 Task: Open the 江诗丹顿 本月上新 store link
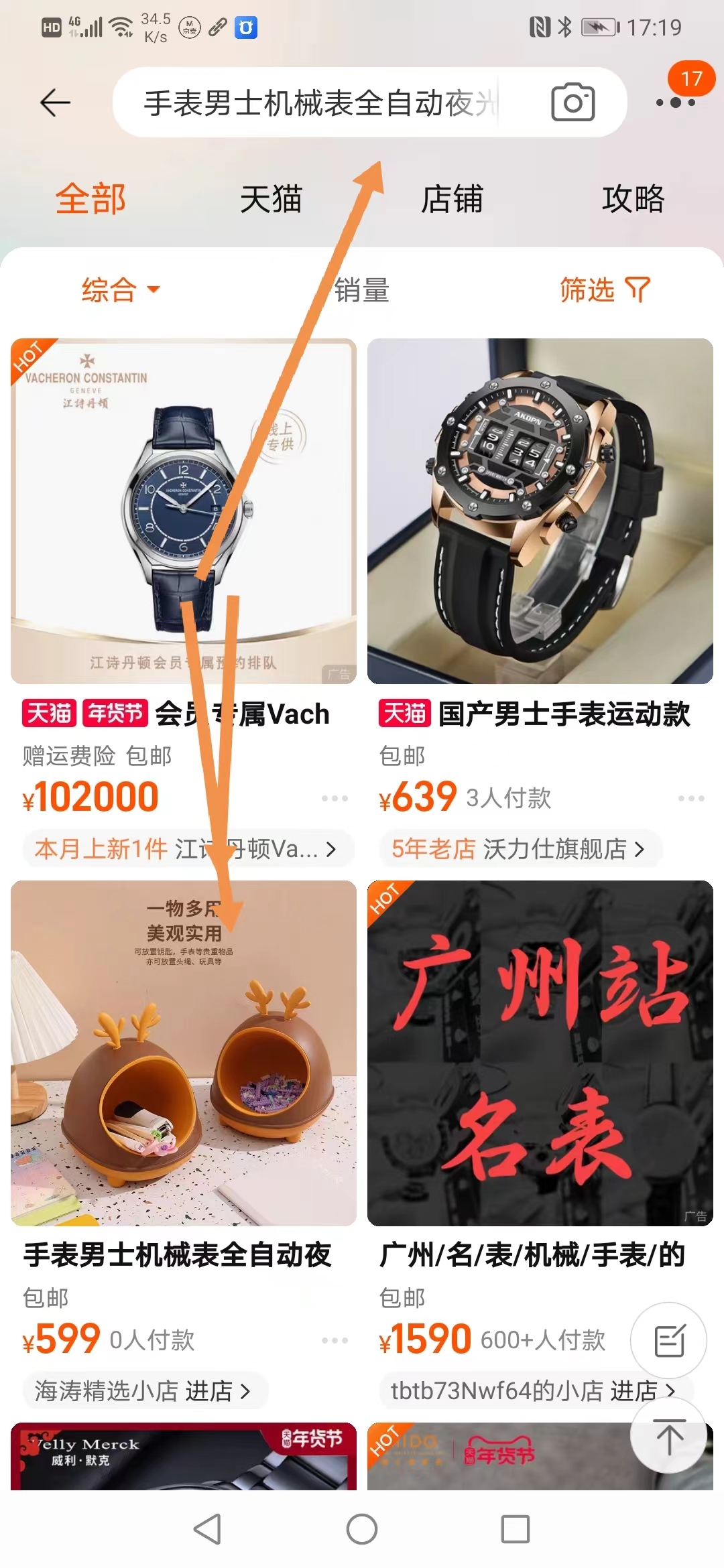pyautogui.click(x=185, y=849)
